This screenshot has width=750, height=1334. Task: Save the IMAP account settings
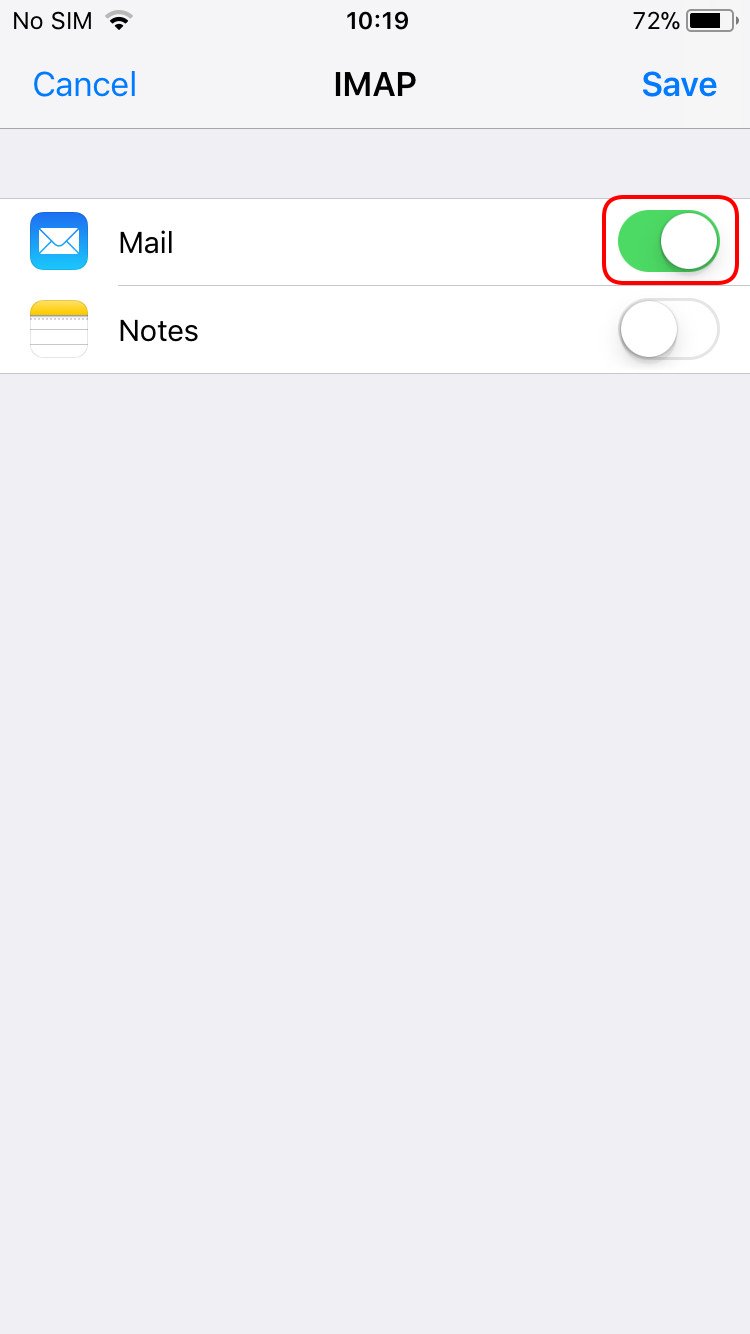(679, 84)
